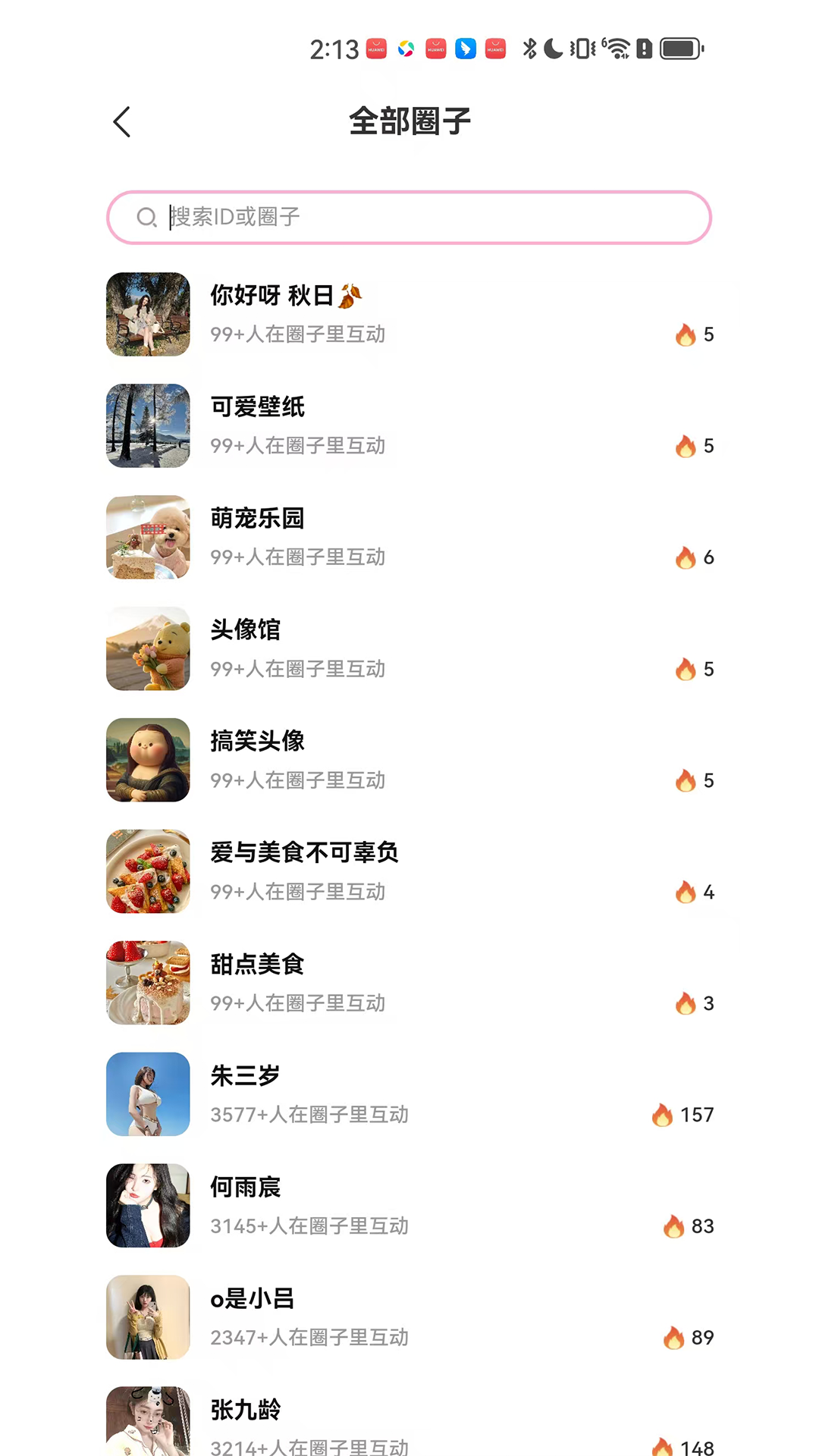Viewport: 819px width, 1456px height.
Task: Open the 你好呀 秋日 circle
Action: pyautogui.click(x=409, y=314)
